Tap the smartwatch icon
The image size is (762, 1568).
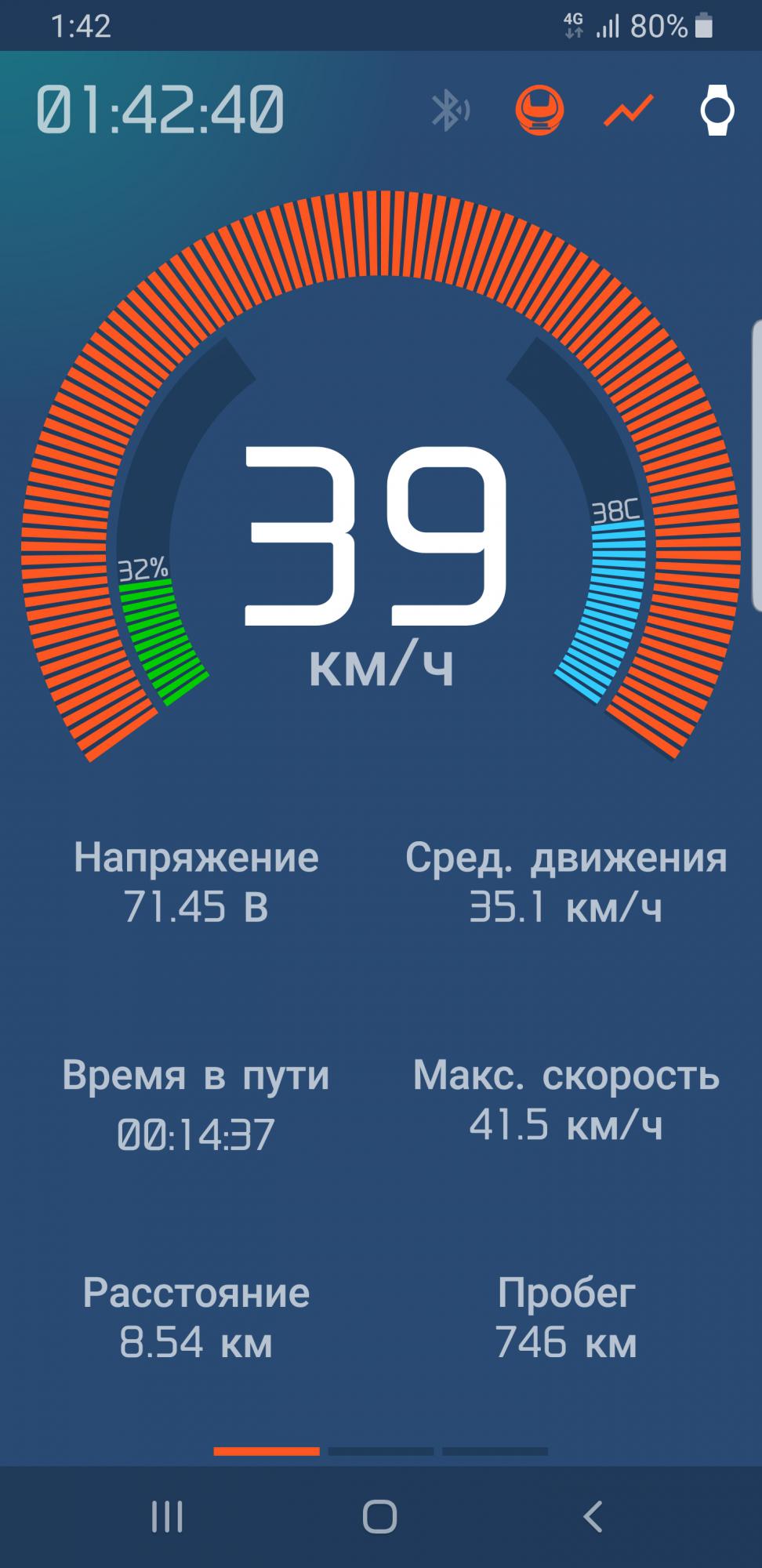pos(717,111)
